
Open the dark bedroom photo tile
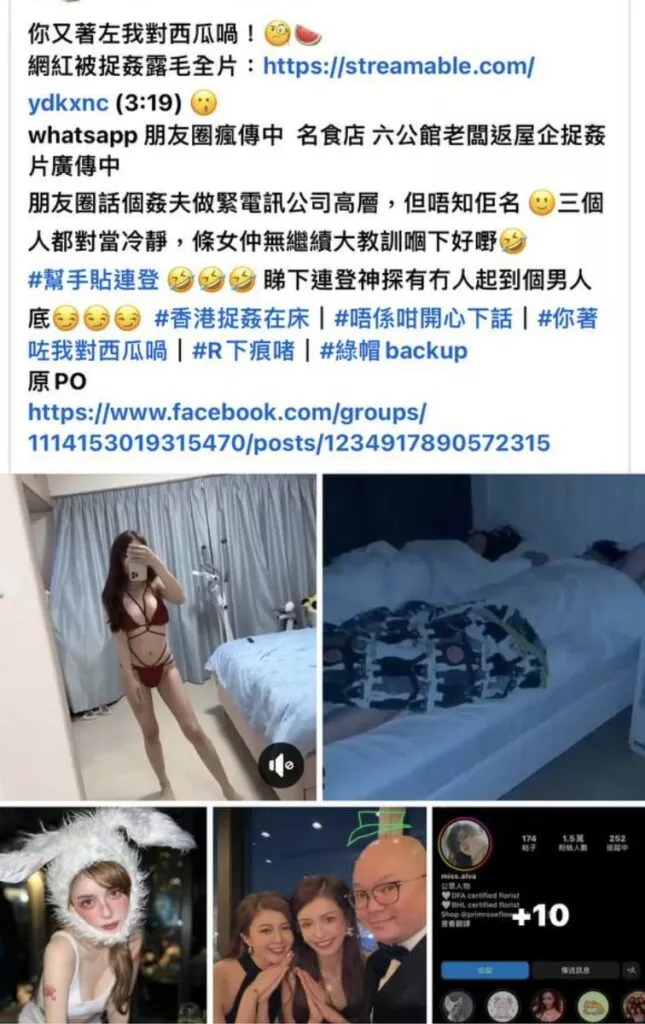pos(483,636)
